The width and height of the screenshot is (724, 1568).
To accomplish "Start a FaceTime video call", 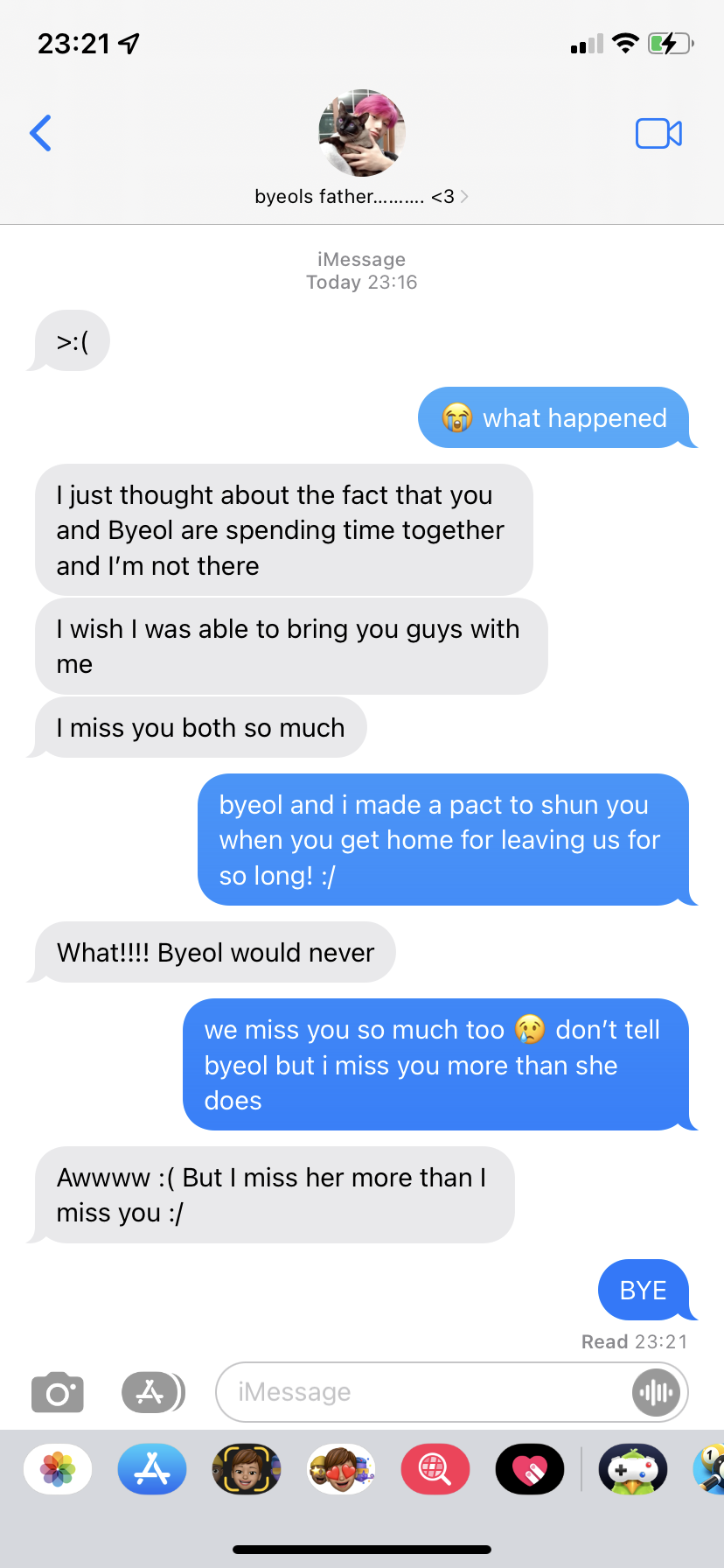I will (658, 133).
